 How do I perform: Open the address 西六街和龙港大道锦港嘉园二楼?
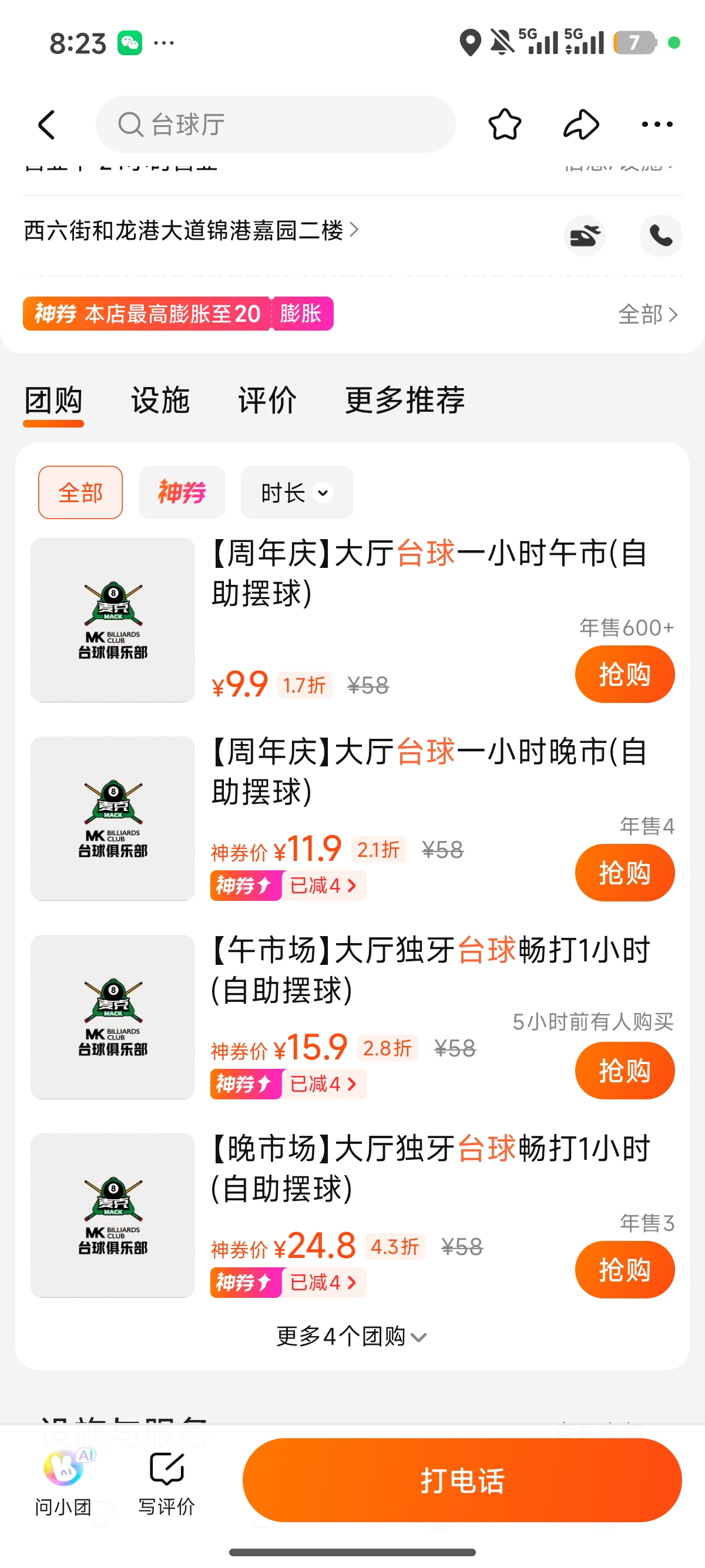coord(190,231)
